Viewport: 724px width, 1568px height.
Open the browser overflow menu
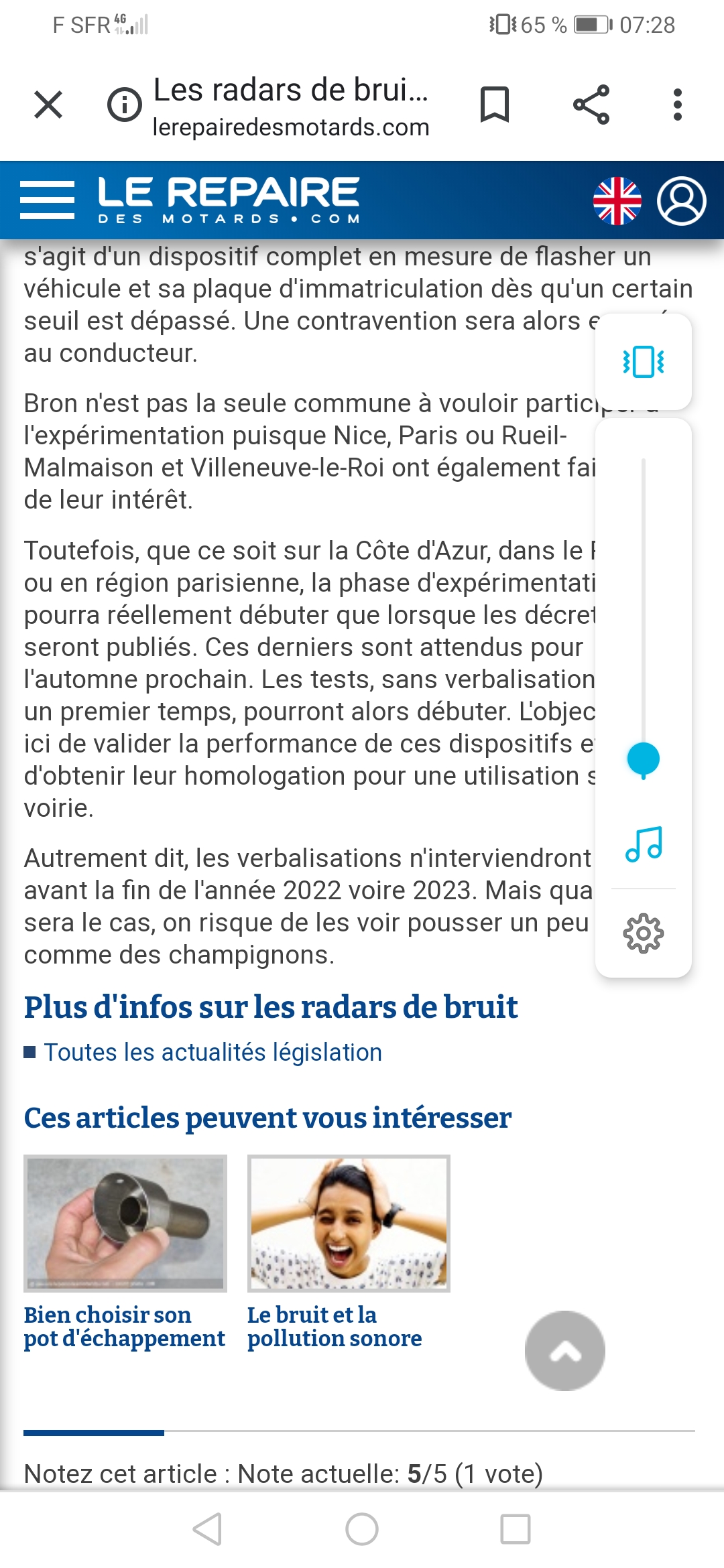pos(678,105)
